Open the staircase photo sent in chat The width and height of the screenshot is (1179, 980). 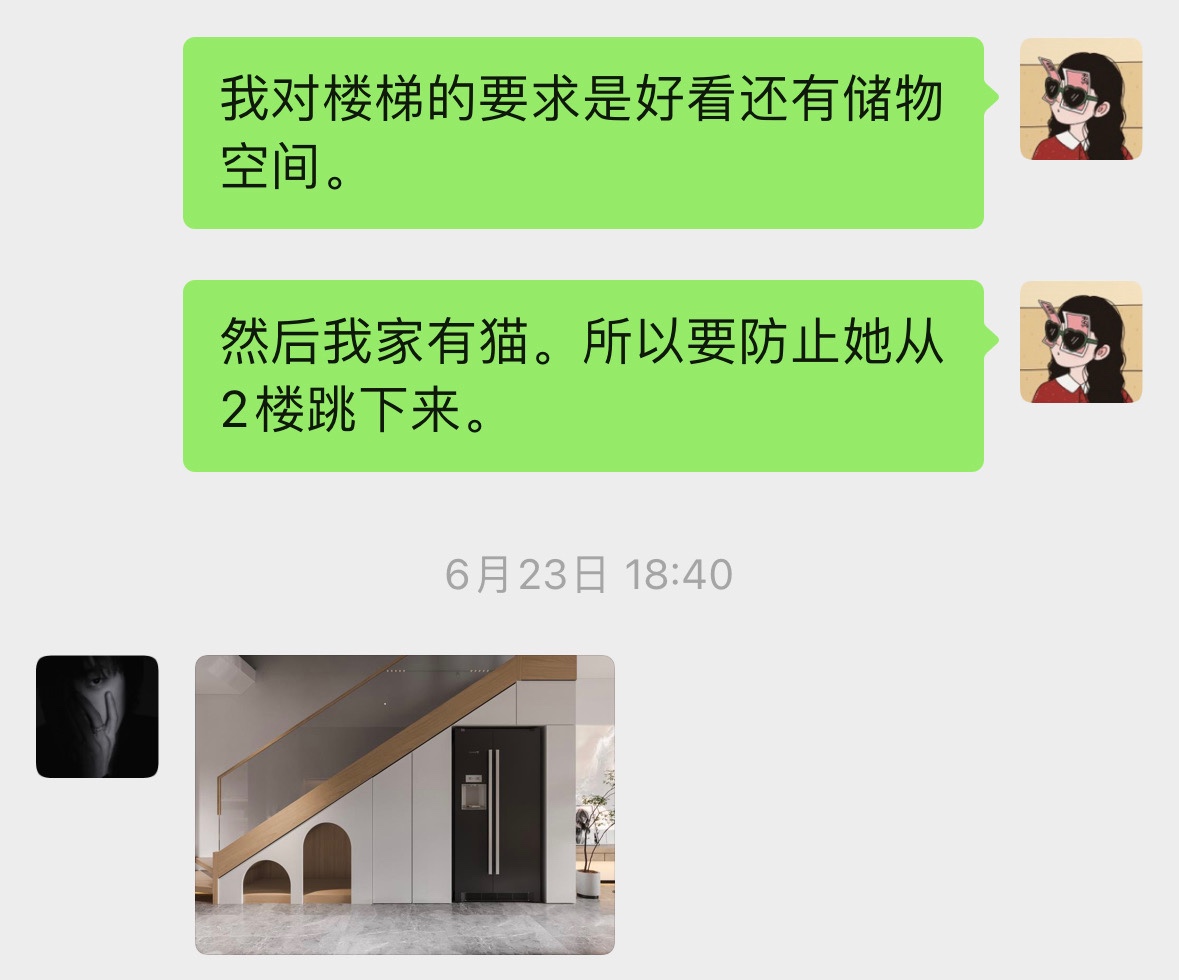click(404, 804)
